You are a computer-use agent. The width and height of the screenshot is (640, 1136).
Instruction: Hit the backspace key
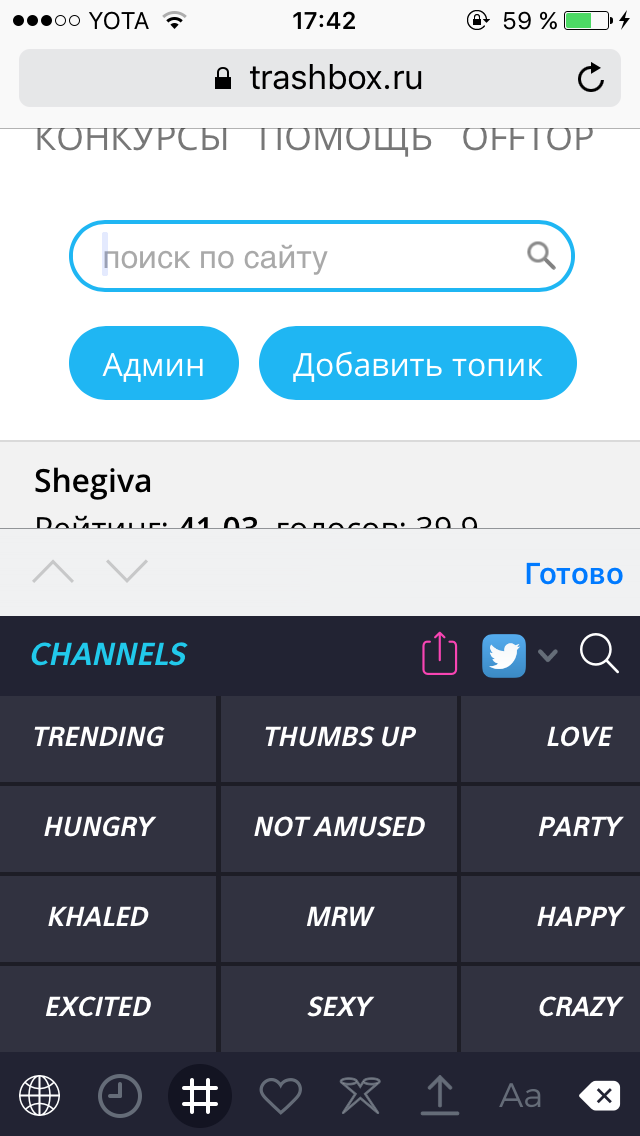point(599,1095)
